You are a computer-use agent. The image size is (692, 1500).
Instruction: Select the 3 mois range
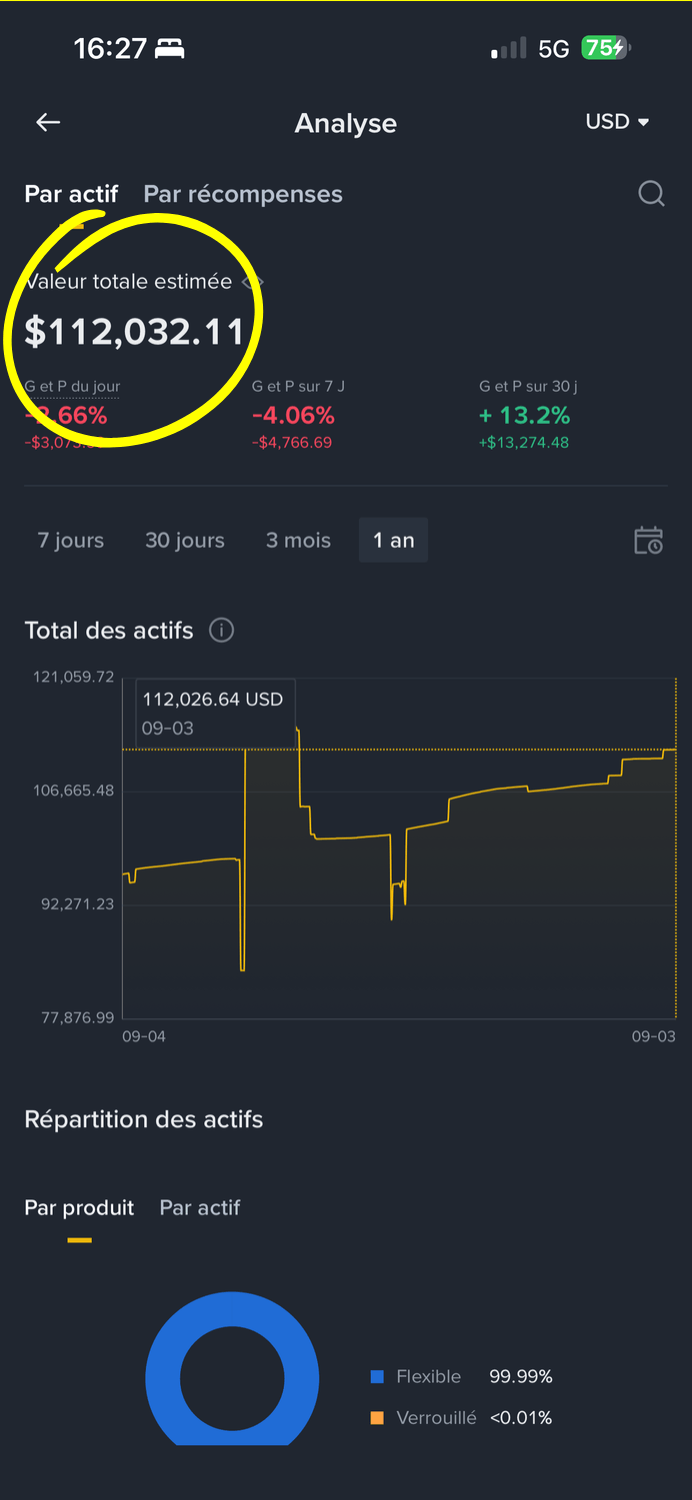(x=298, y=540)
